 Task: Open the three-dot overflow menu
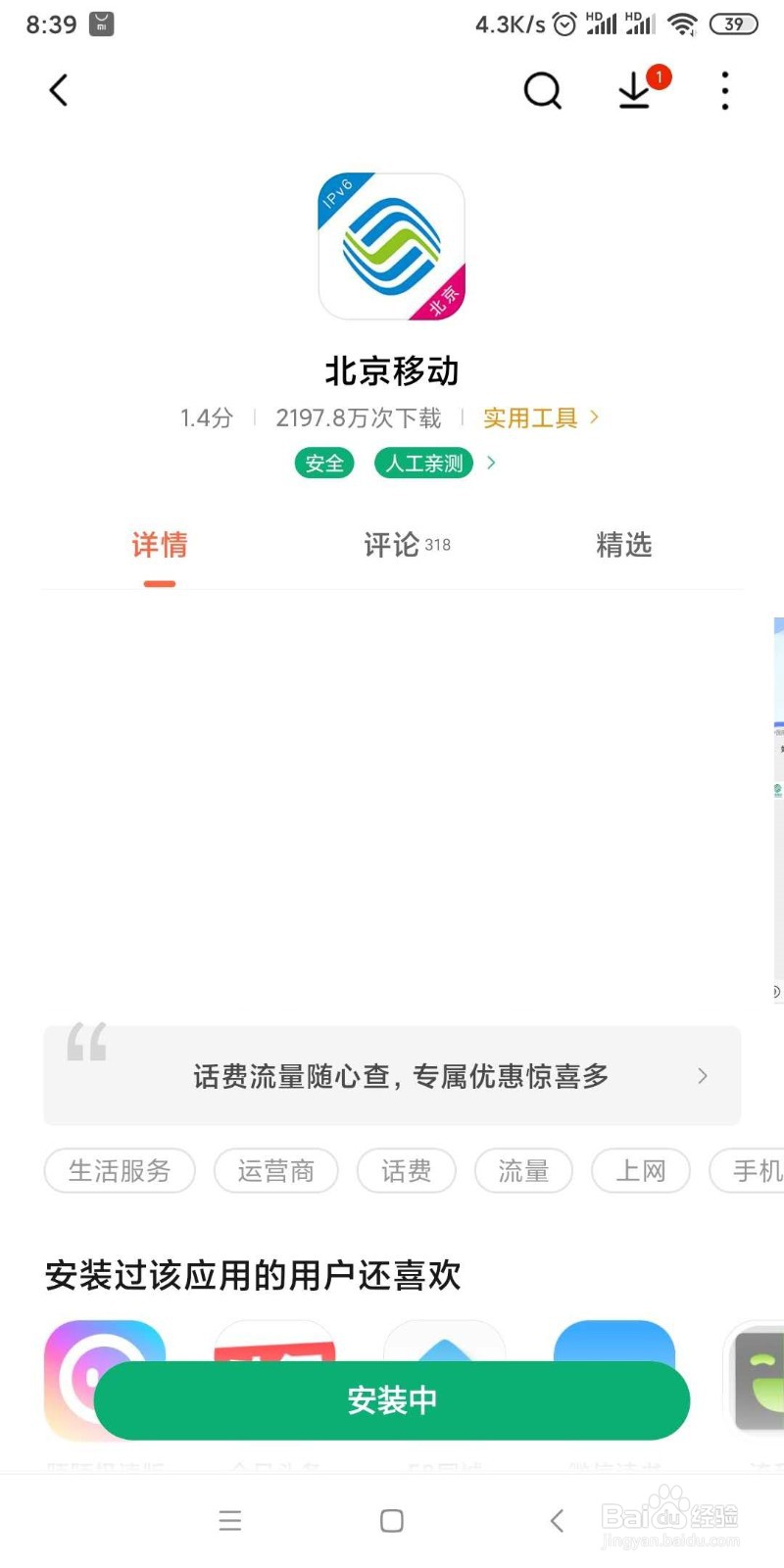pyautogui.click(x=724, y=90)
